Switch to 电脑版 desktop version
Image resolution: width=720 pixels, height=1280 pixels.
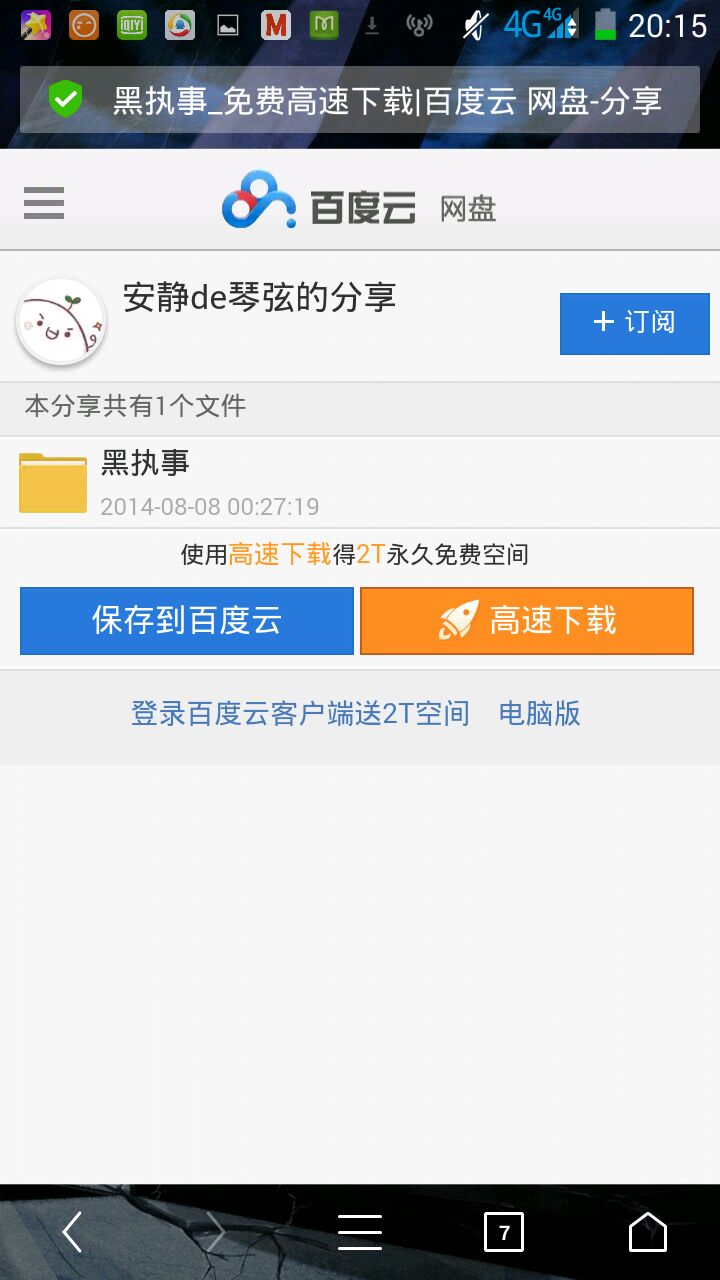(540, 713)
